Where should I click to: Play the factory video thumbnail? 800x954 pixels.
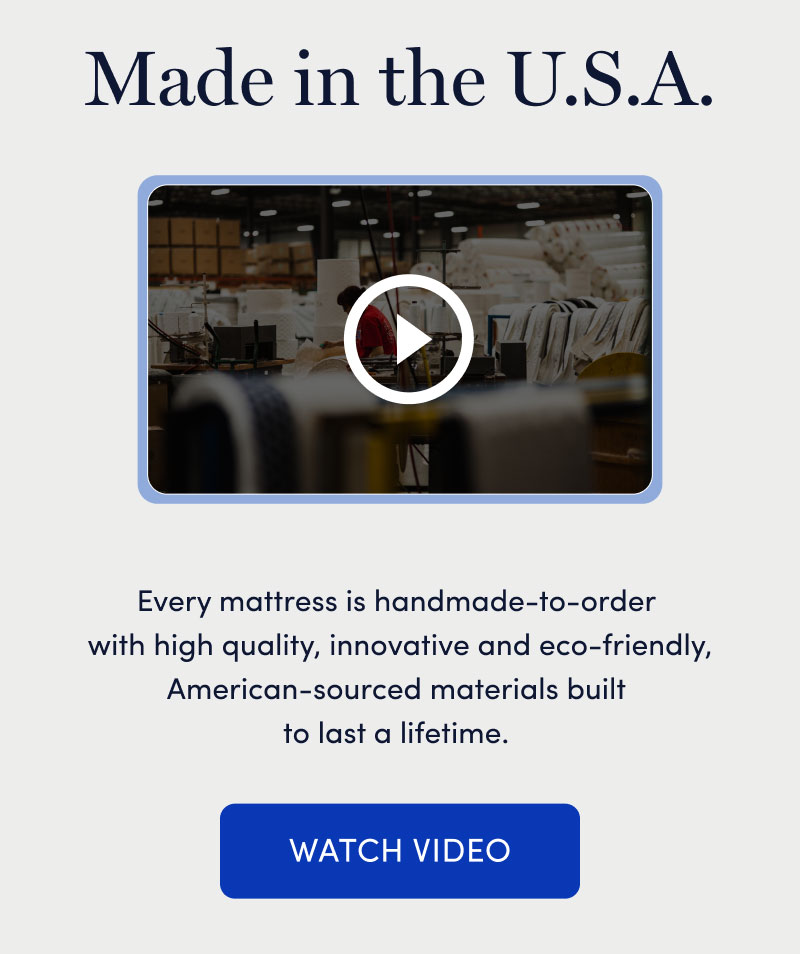(x=408, y=339)
